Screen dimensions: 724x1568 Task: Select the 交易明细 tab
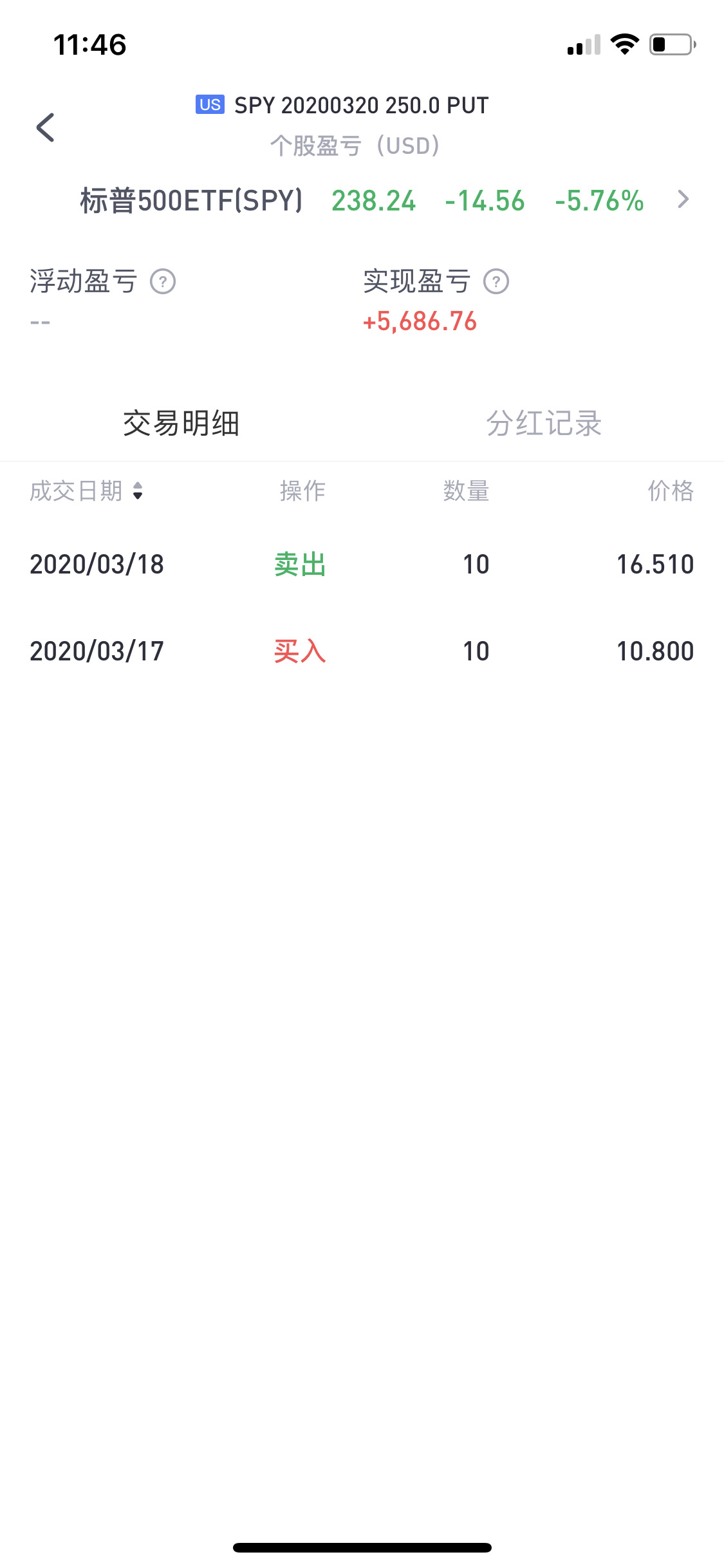pos(181,423)
